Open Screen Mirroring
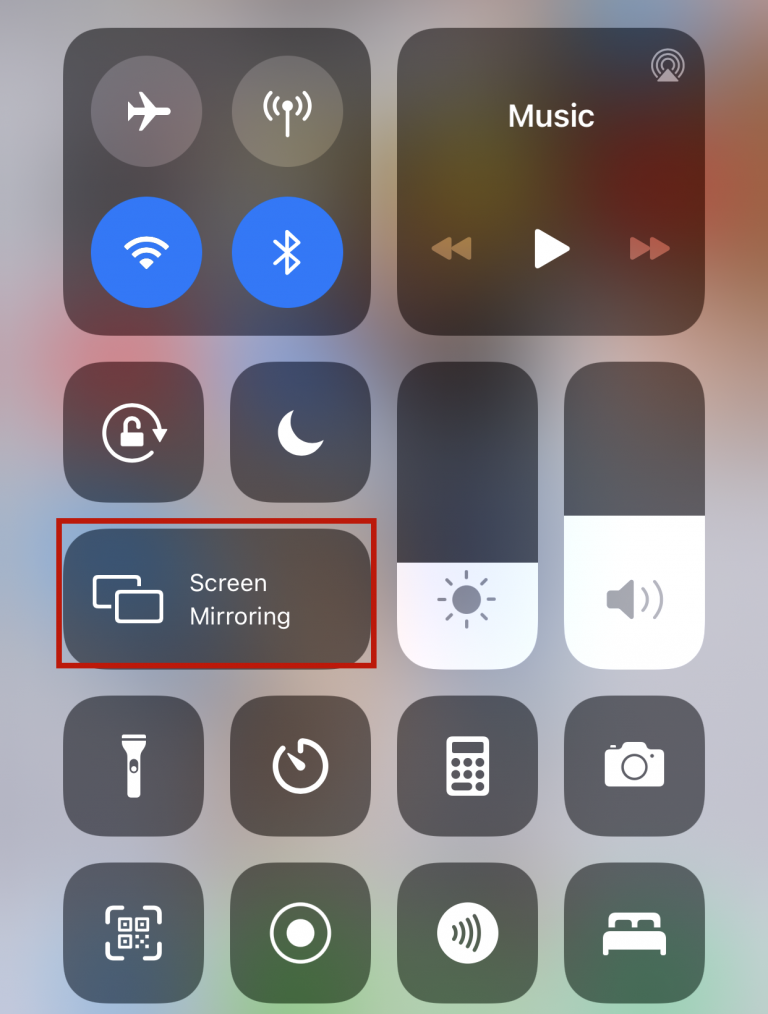 click(216, 599)
